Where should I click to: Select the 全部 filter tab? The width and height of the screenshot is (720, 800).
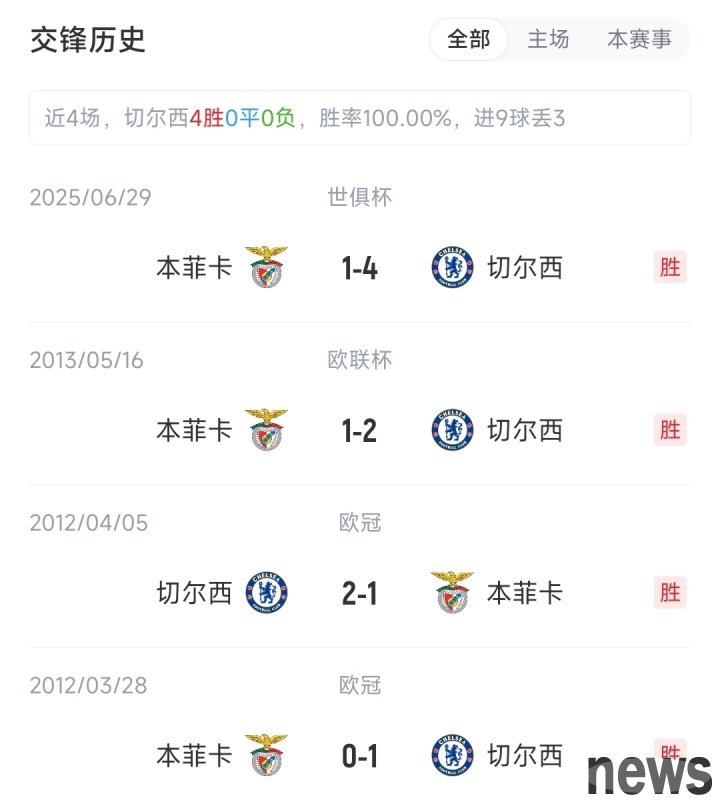pos(469,40)
